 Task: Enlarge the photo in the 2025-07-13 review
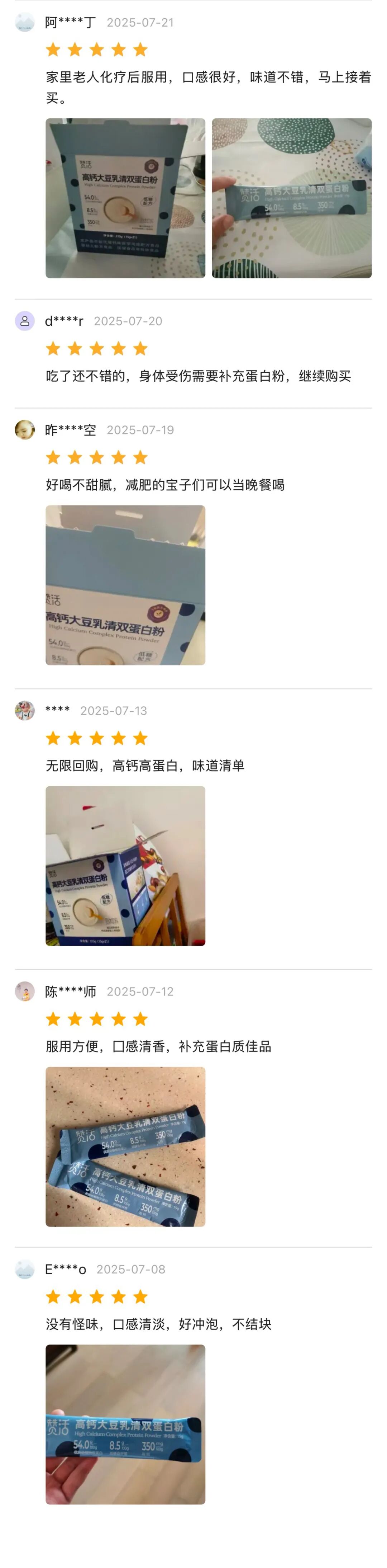[125, 866]
